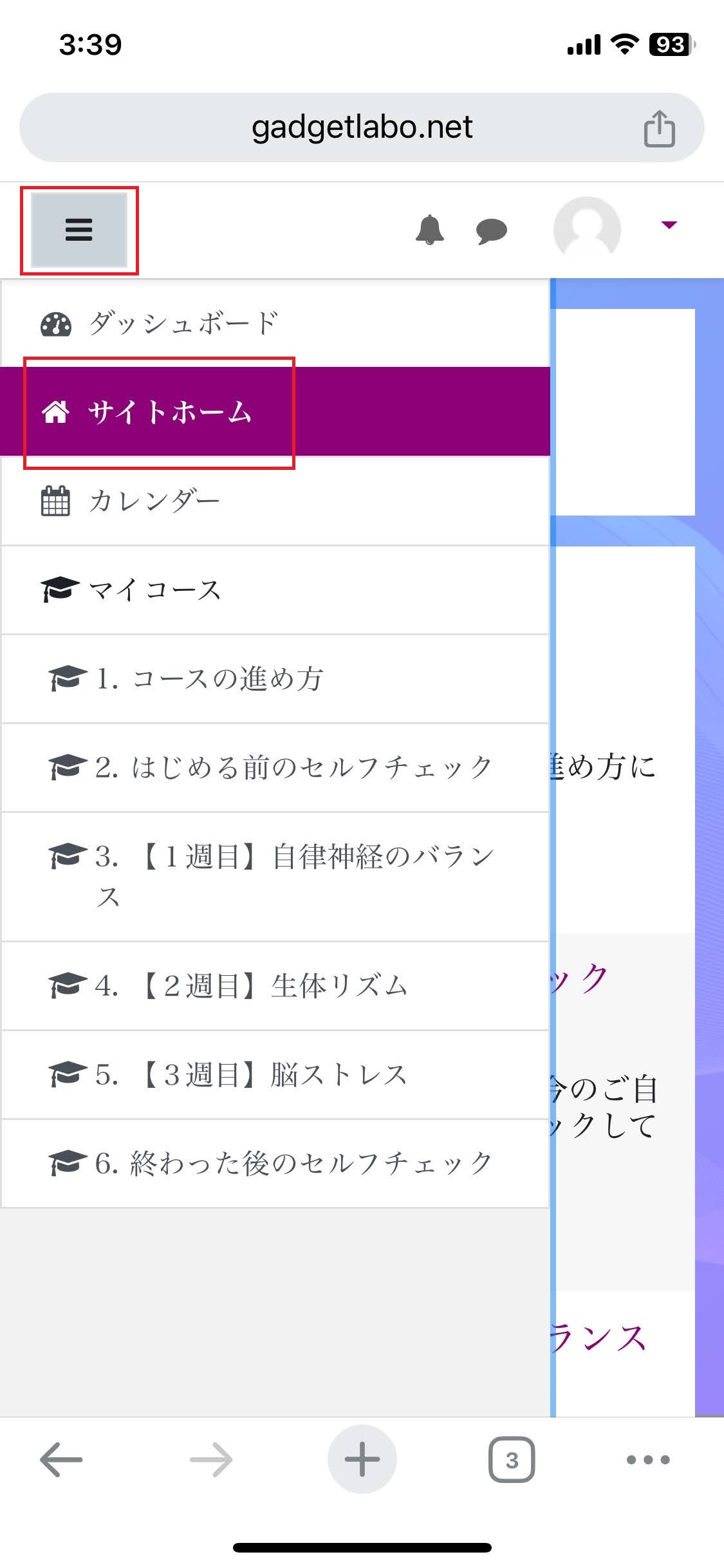Open 6. 終わった後のセルフチェック
724x1568 pixels.
tap(275, 1164)
